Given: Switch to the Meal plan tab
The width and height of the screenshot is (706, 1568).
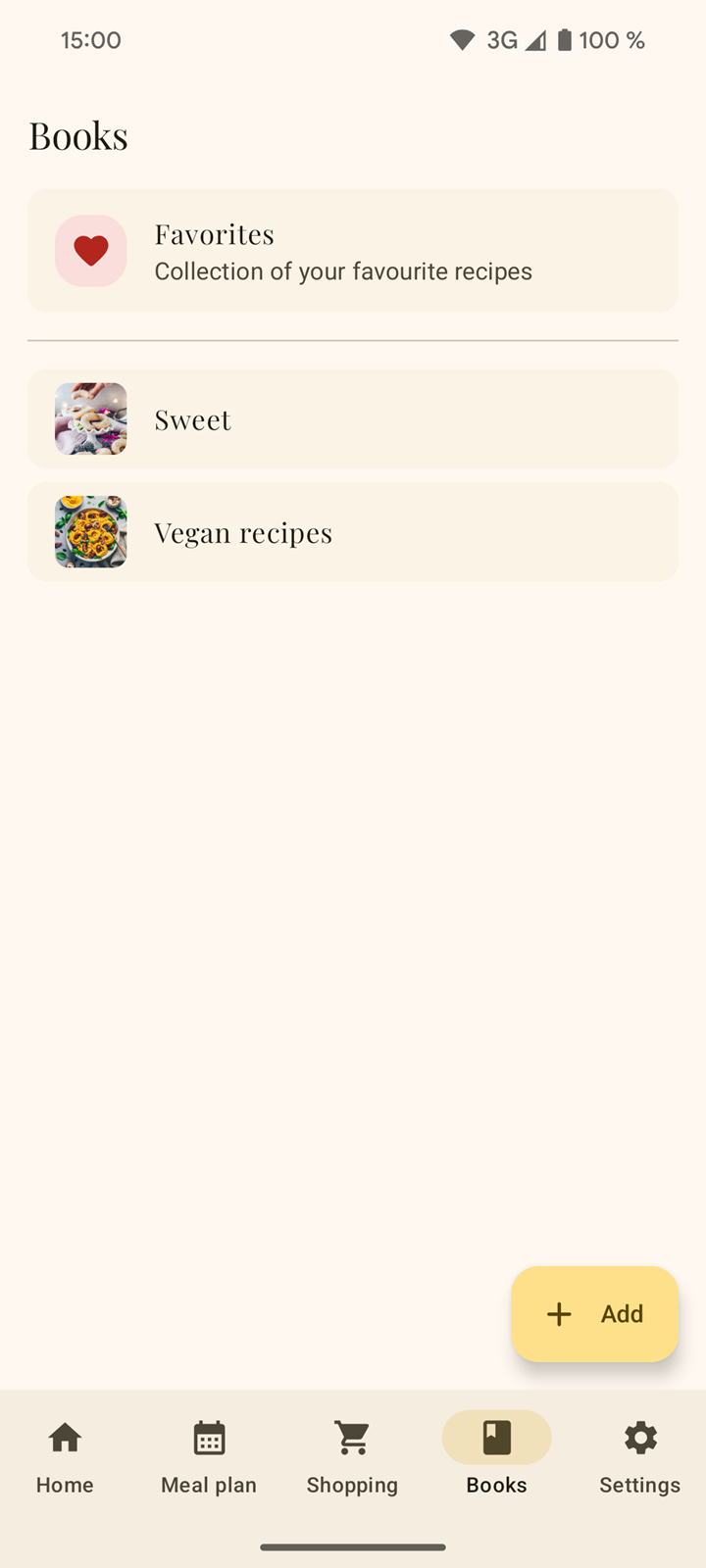Looking at the screenshot, I should pyautogui.click(x=209, y=1456).
